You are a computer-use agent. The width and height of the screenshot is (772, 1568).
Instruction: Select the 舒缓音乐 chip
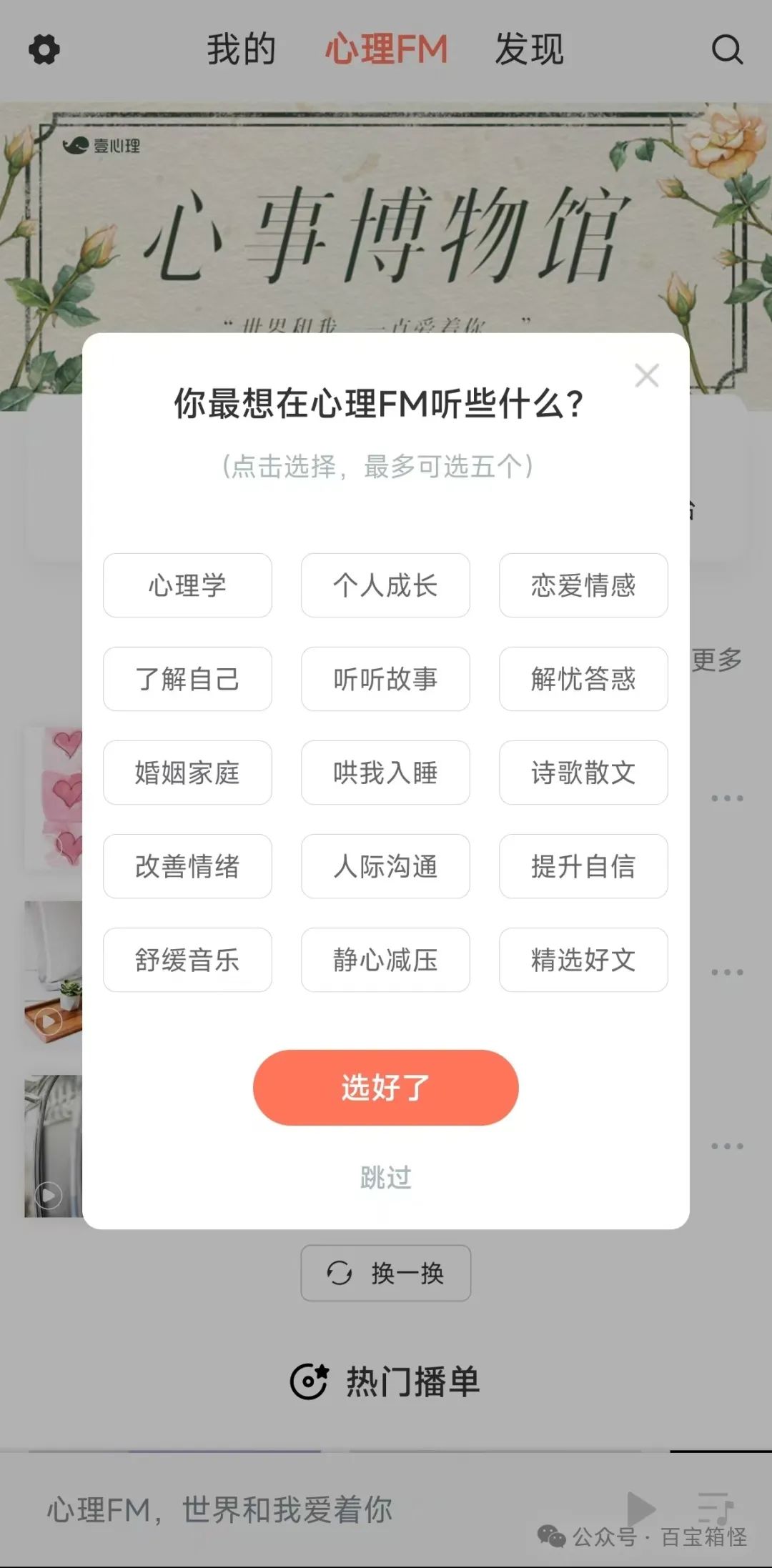point(187,960)
